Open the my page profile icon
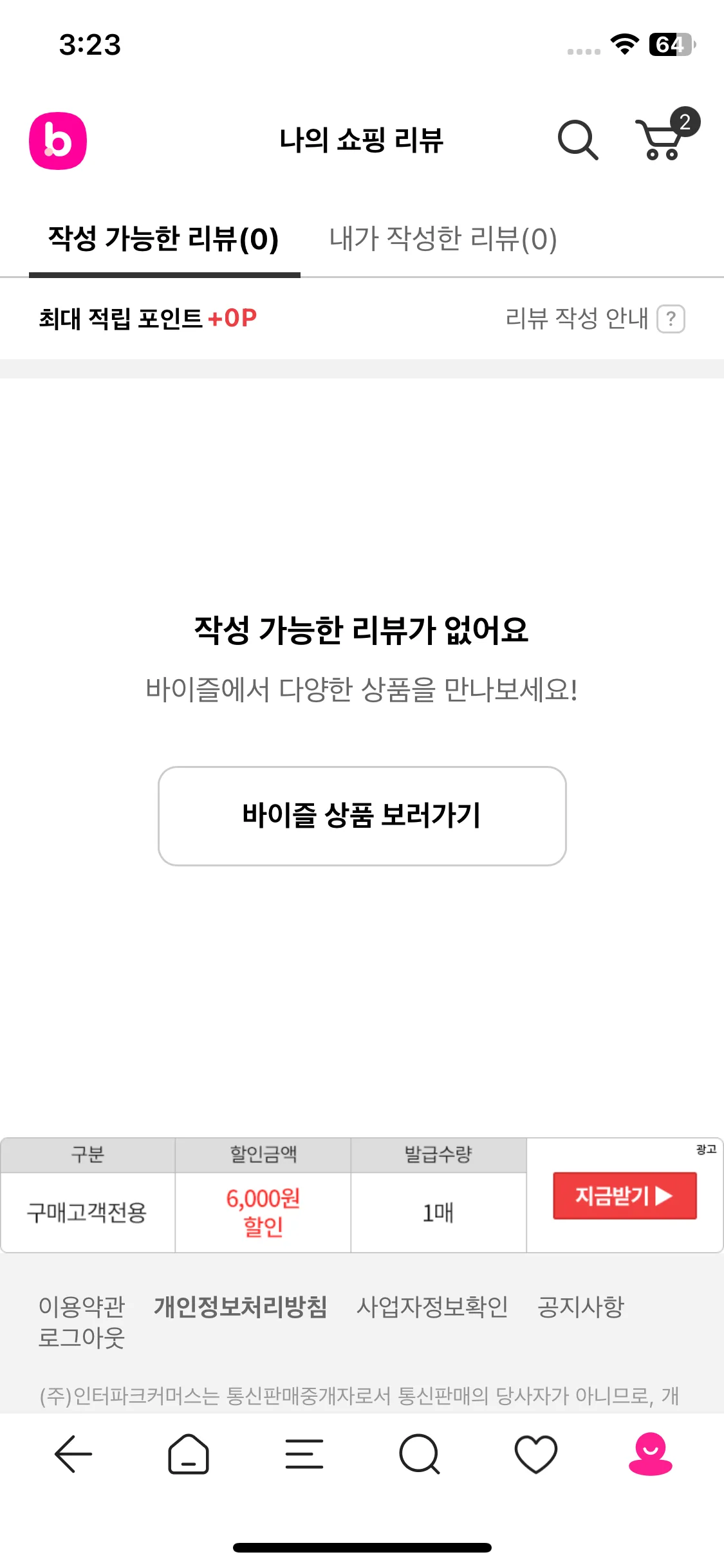 [650, 1454]
